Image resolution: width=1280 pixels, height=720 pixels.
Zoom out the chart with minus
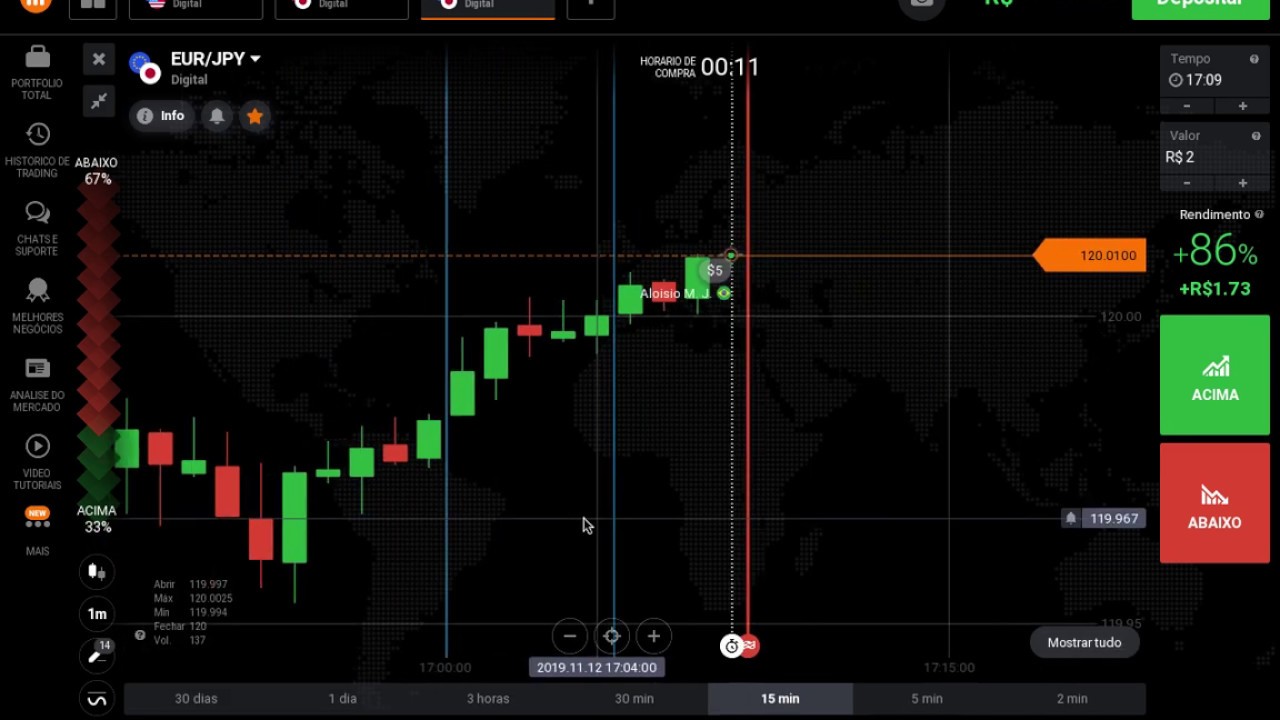pyautogui.click(x=569, y=636)
